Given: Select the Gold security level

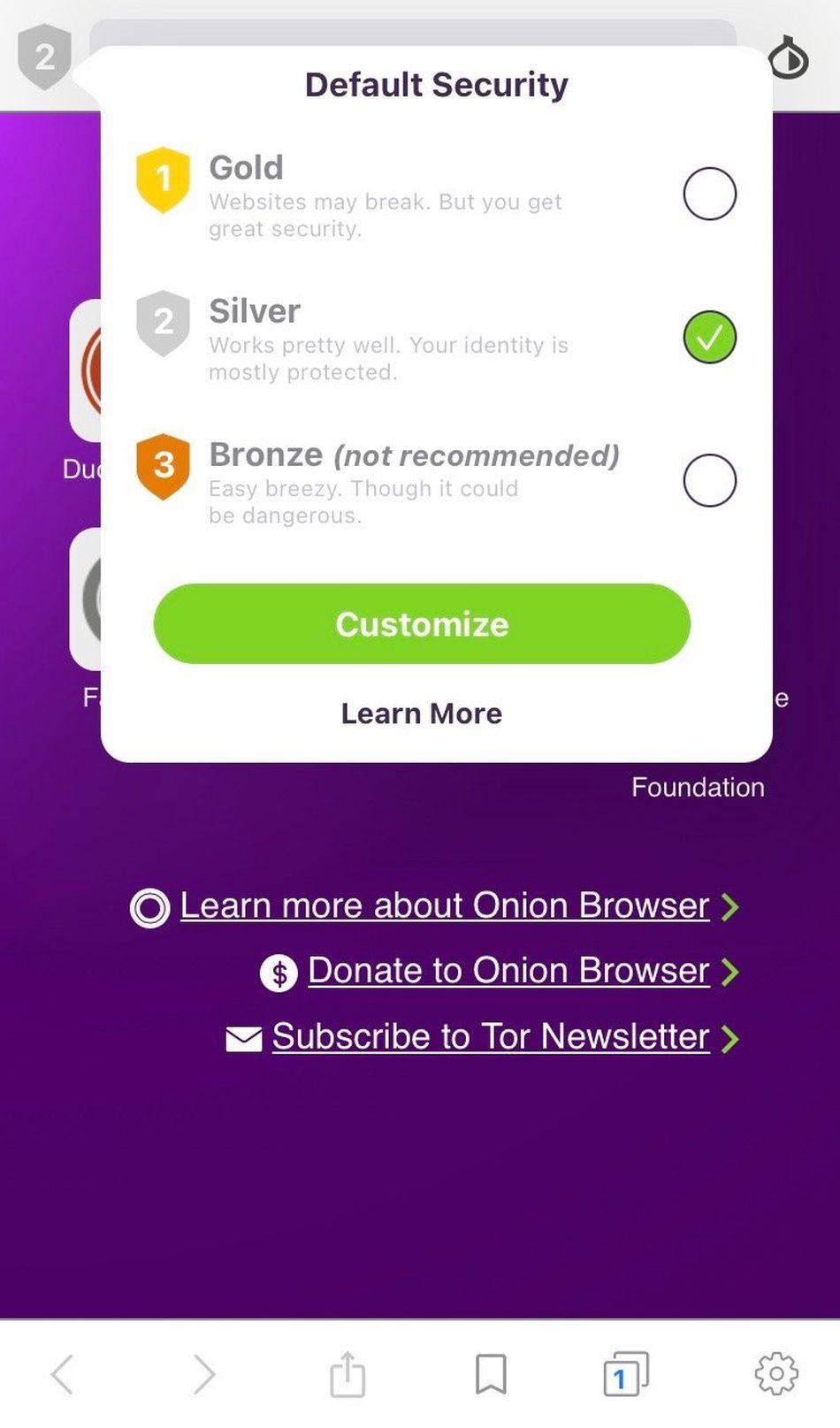Looking at the screenshot, I should click(709, 194).
